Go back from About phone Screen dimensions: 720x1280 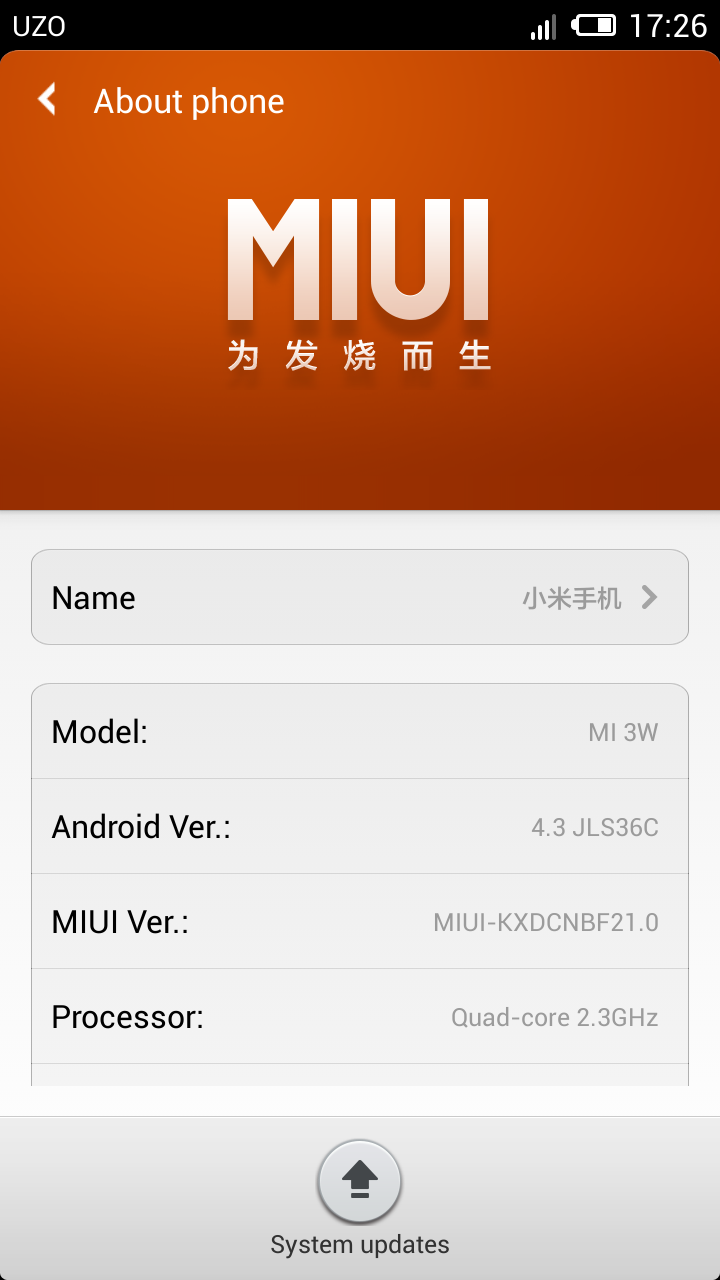click(47, 100)
